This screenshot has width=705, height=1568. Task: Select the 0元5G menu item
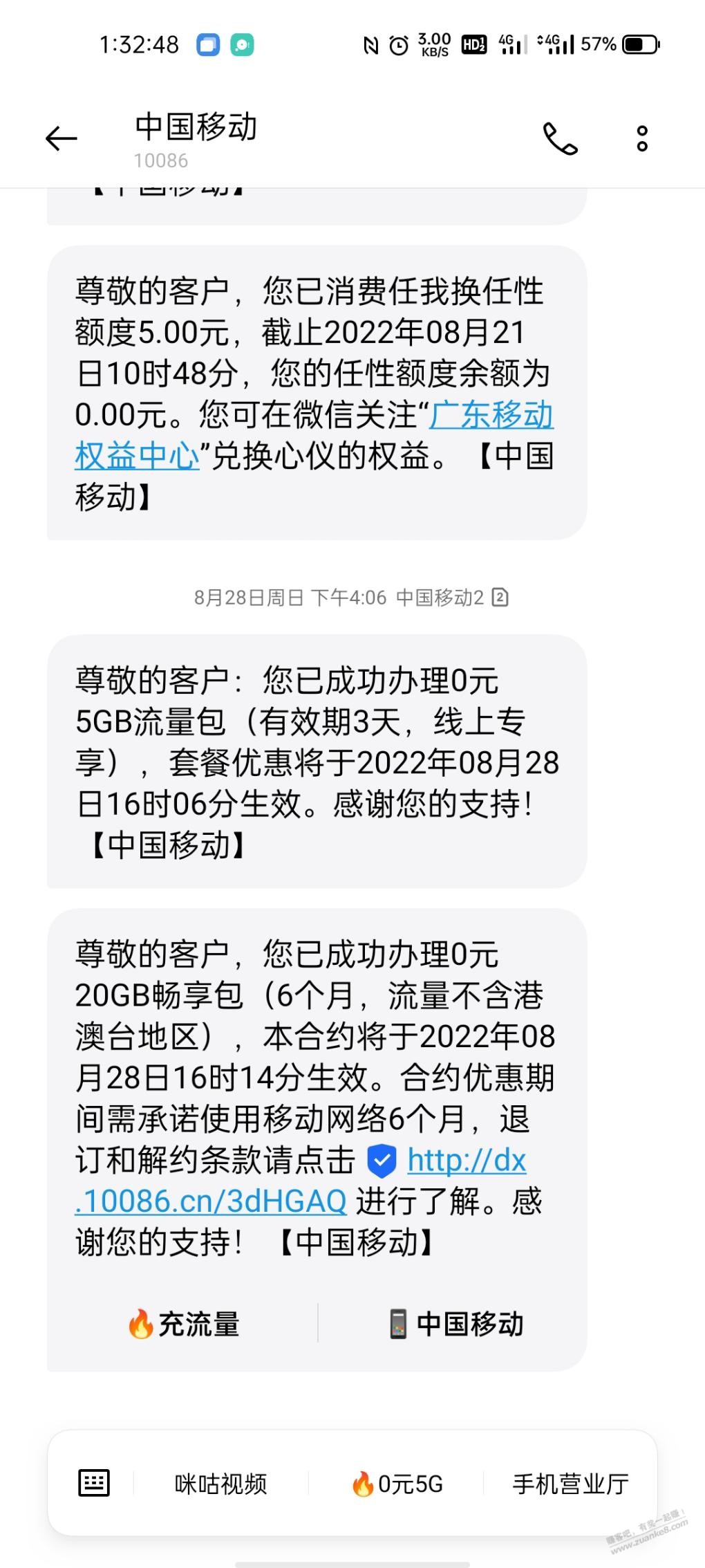coord(397,1484)
